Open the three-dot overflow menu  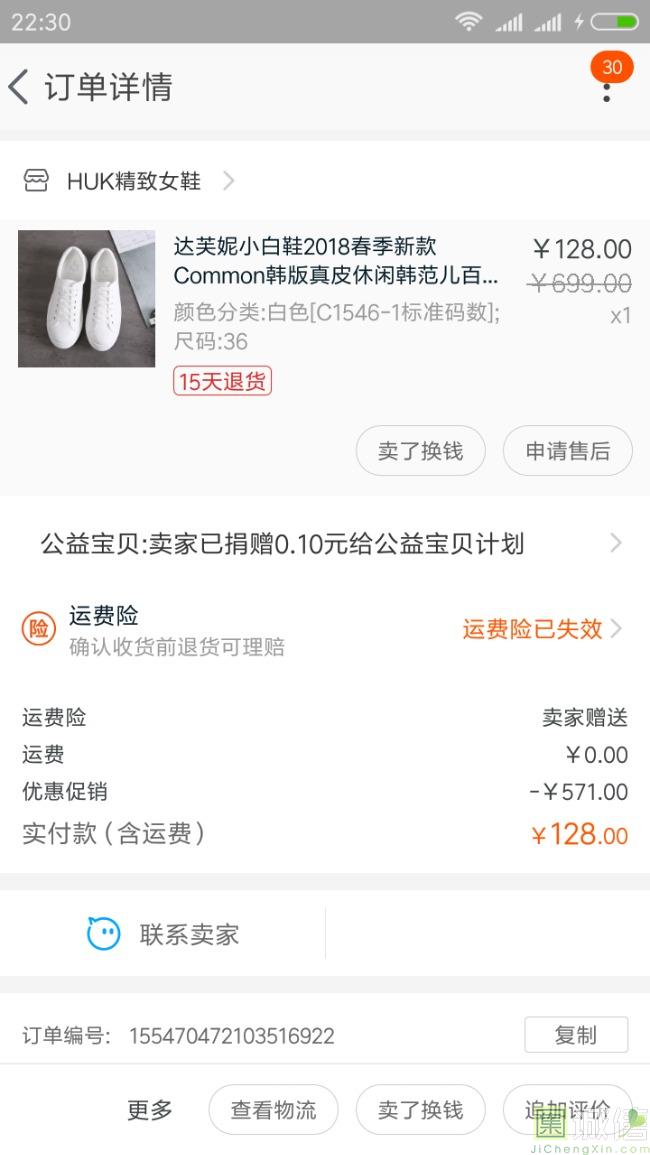click(x=606, y=90)
